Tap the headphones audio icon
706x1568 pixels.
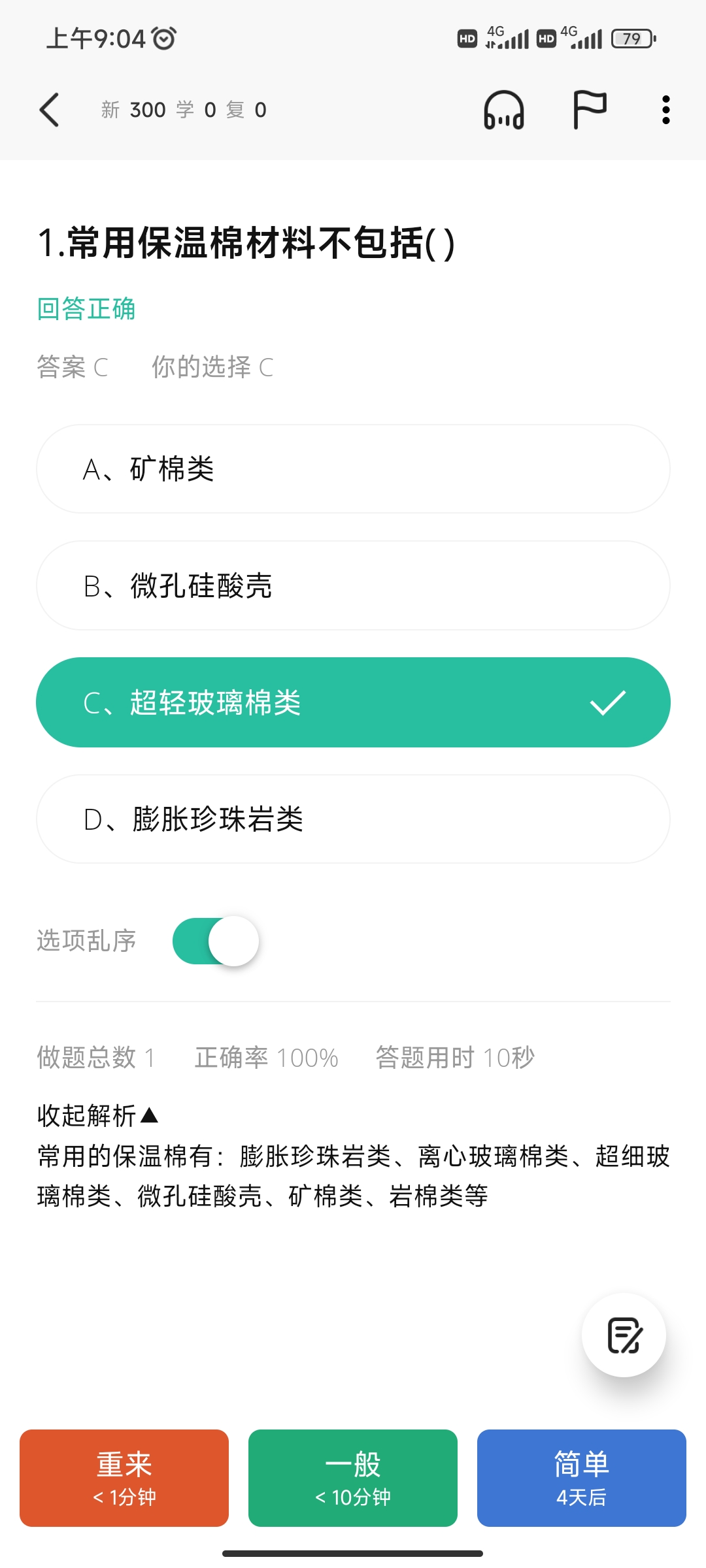[x=503, y=110]
